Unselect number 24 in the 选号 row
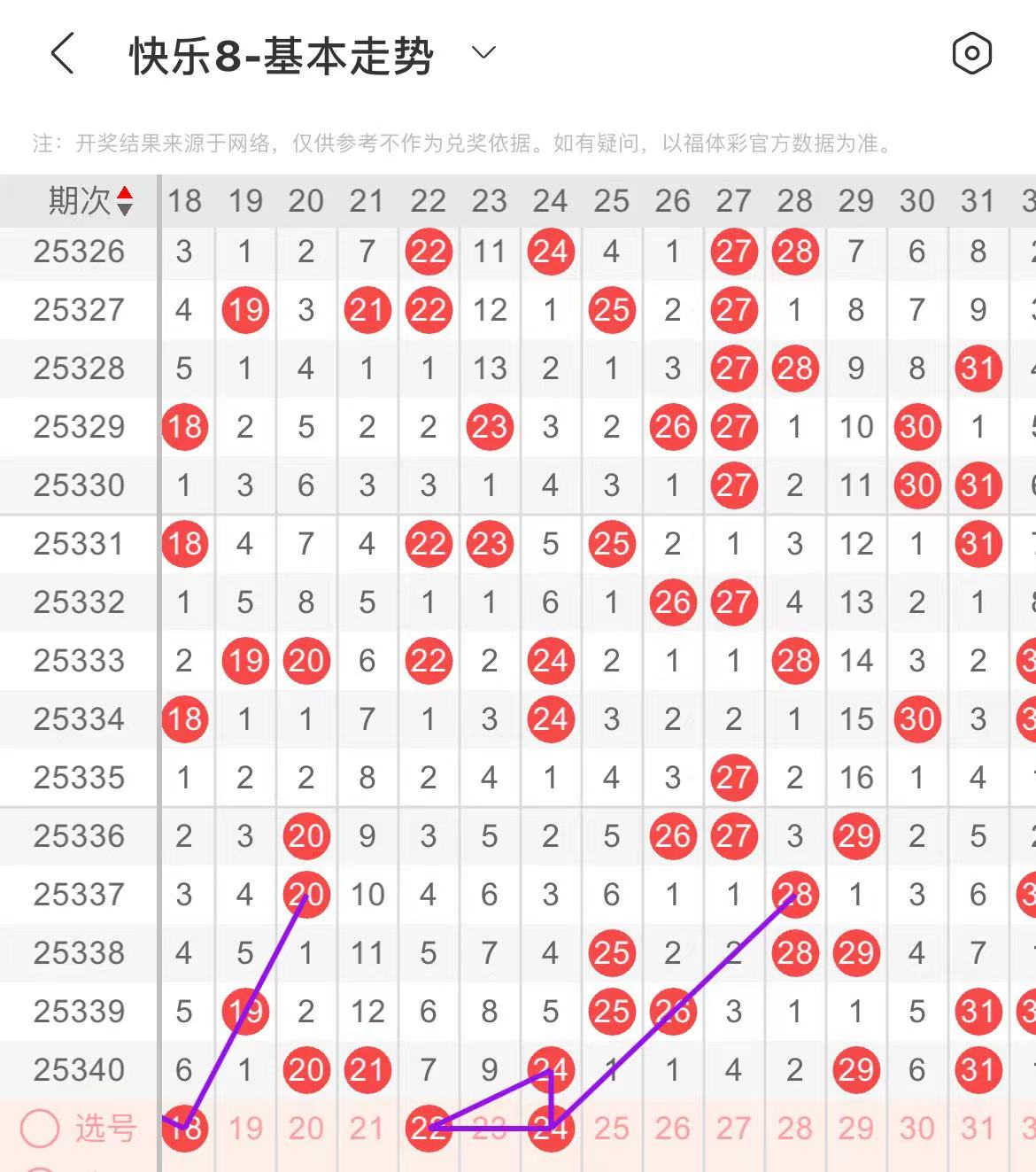The height and width of the screenshot is (1172, 1036). pyautogui.click(x=551, y=1129)
